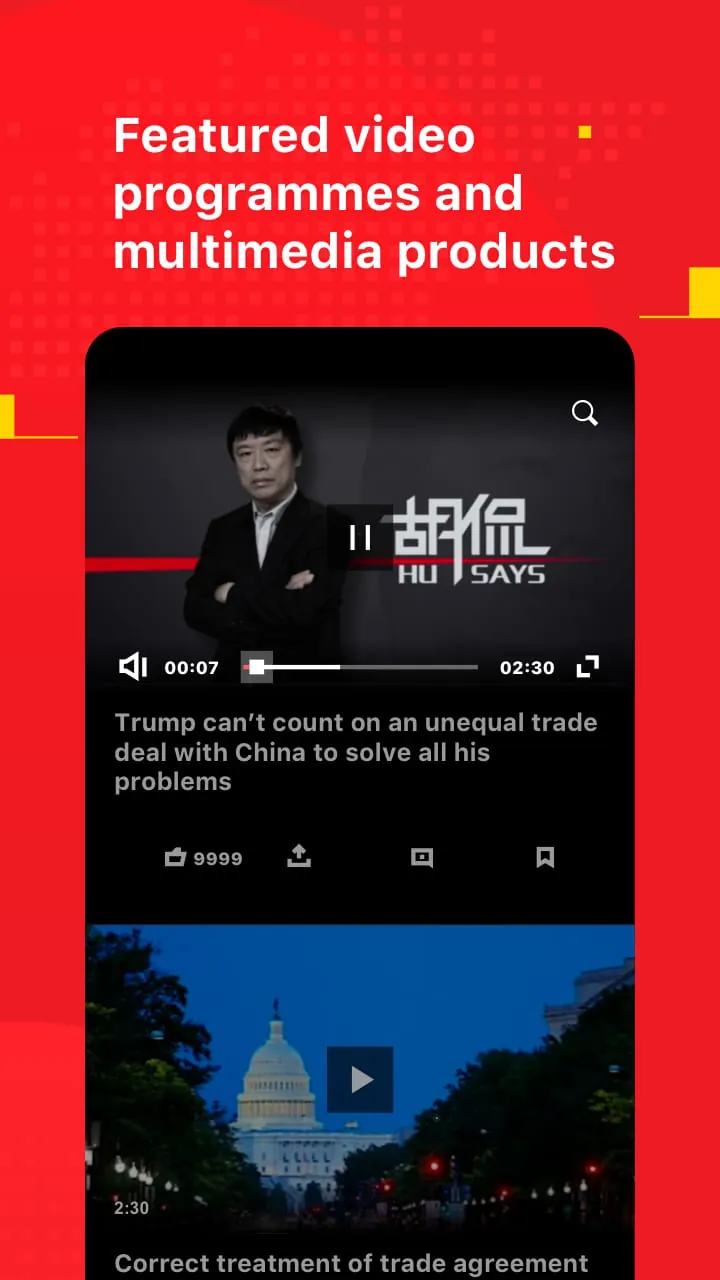This screenshot has height=1280, width=720.
Task: Bookmark the Trump trade deal video
Action: [546, 857]
